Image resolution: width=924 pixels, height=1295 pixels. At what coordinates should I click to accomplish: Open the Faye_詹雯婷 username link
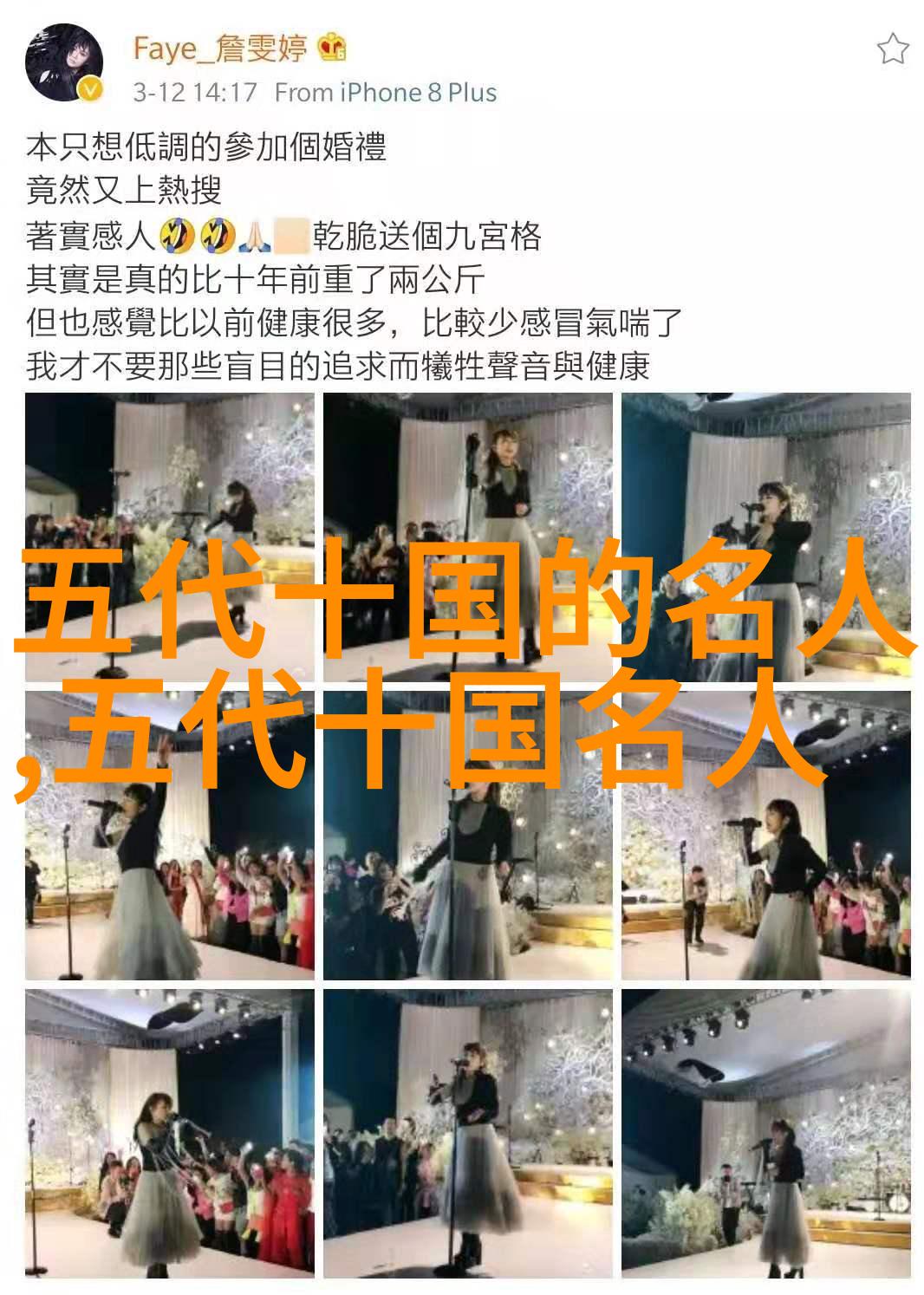pyautogui.click(x=220, y=49)
